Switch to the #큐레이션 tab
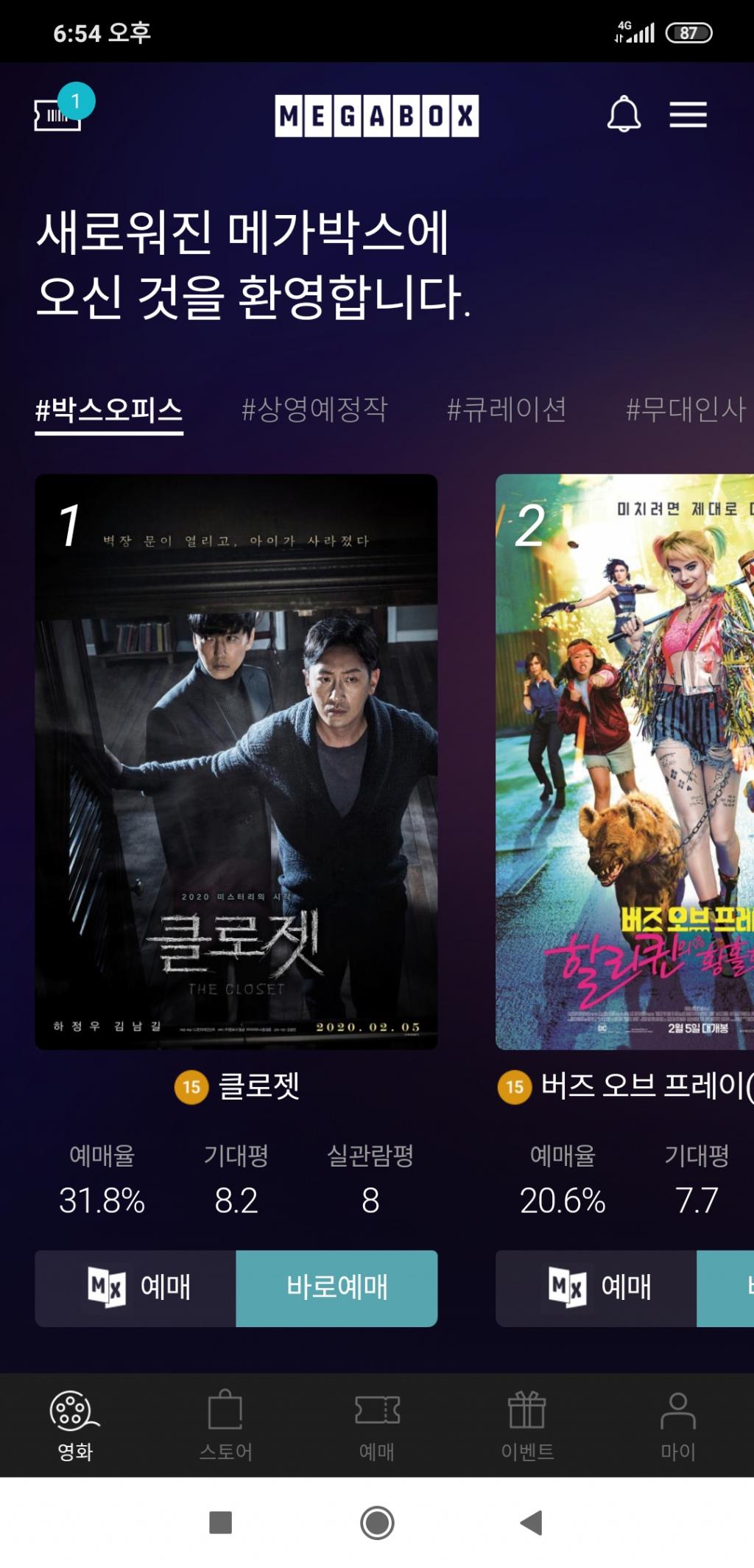Image resolution: width=754 pixels, height=1568 pixels. 507,409
